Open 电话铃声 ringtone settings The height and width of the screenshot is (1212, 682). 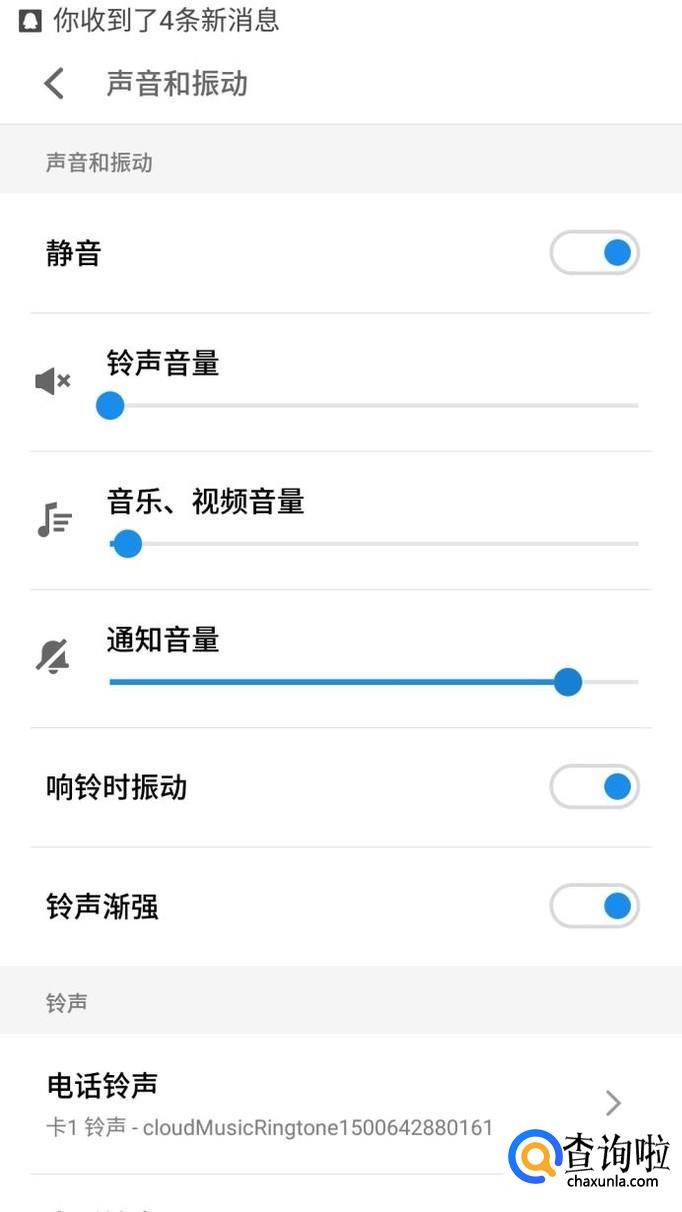(340, 1104)
